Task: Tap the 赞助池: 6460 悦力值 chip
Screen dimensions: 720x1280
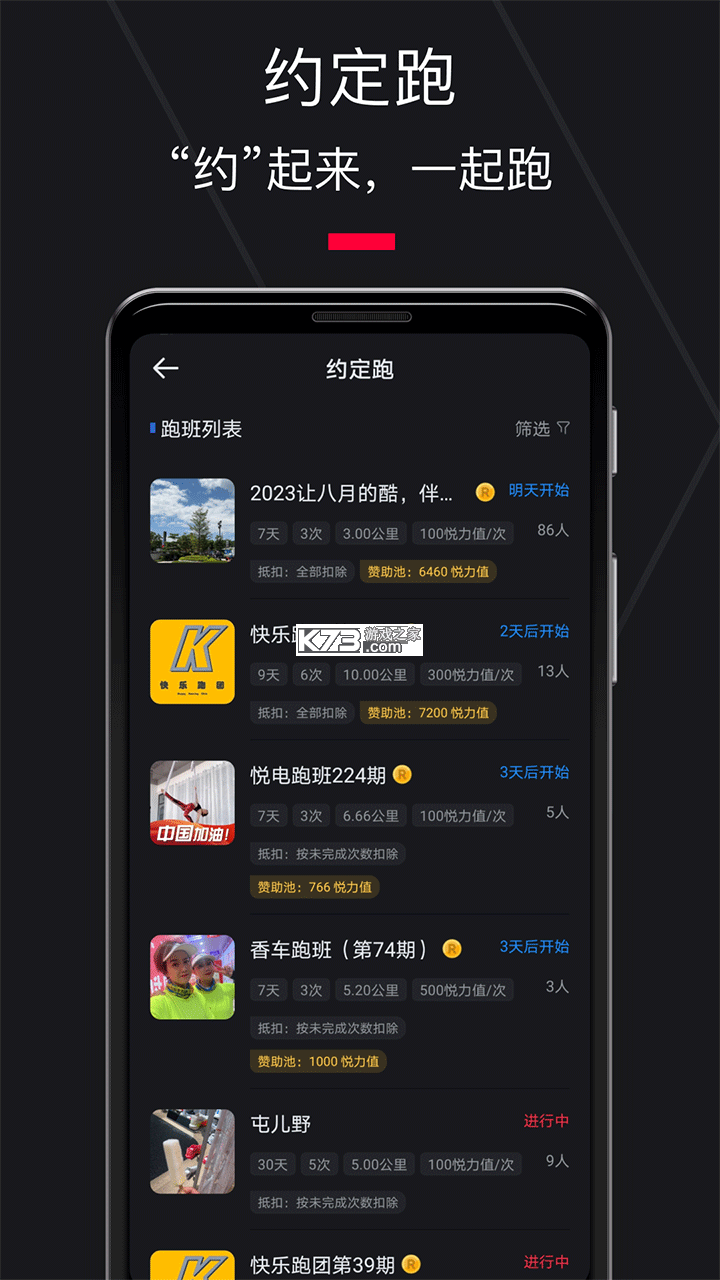Action: [x=429, y=571]
